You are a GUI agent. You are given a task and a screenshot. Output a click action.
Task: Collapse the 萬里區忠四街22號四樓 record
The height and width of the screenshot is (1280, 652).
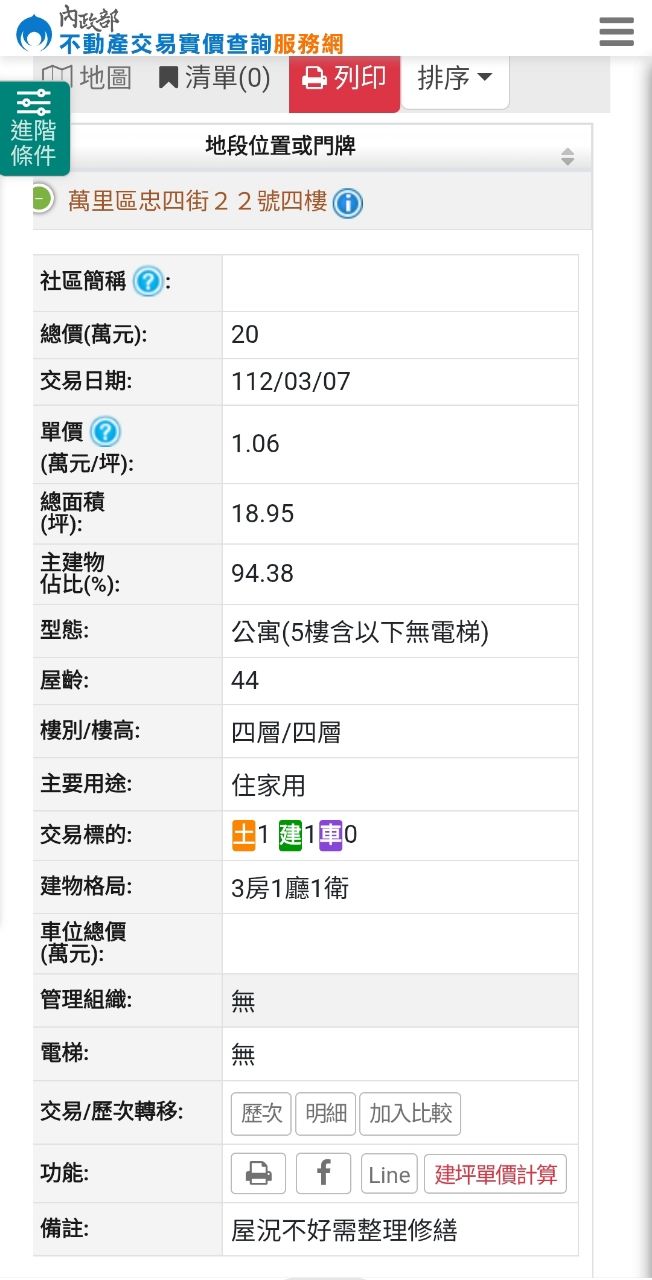pos(41,198)
